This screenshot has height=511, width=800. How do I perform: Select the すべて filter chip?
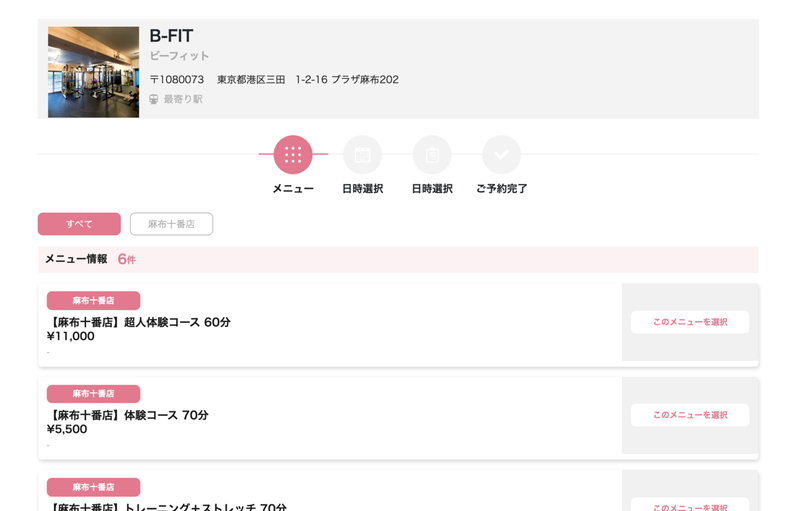tap(79, 224)
